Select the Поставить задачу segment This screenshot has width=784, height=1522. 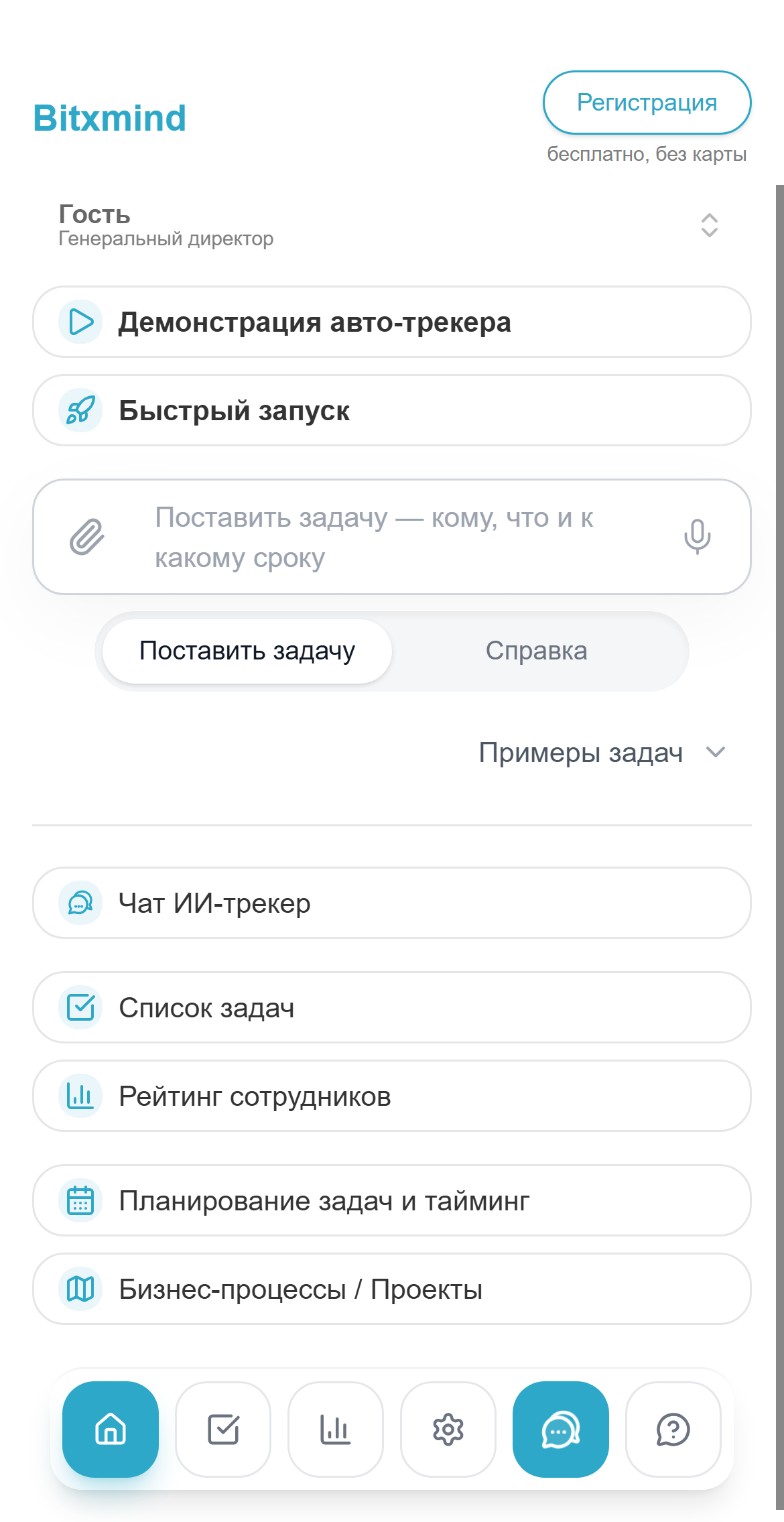pos(247,651)
